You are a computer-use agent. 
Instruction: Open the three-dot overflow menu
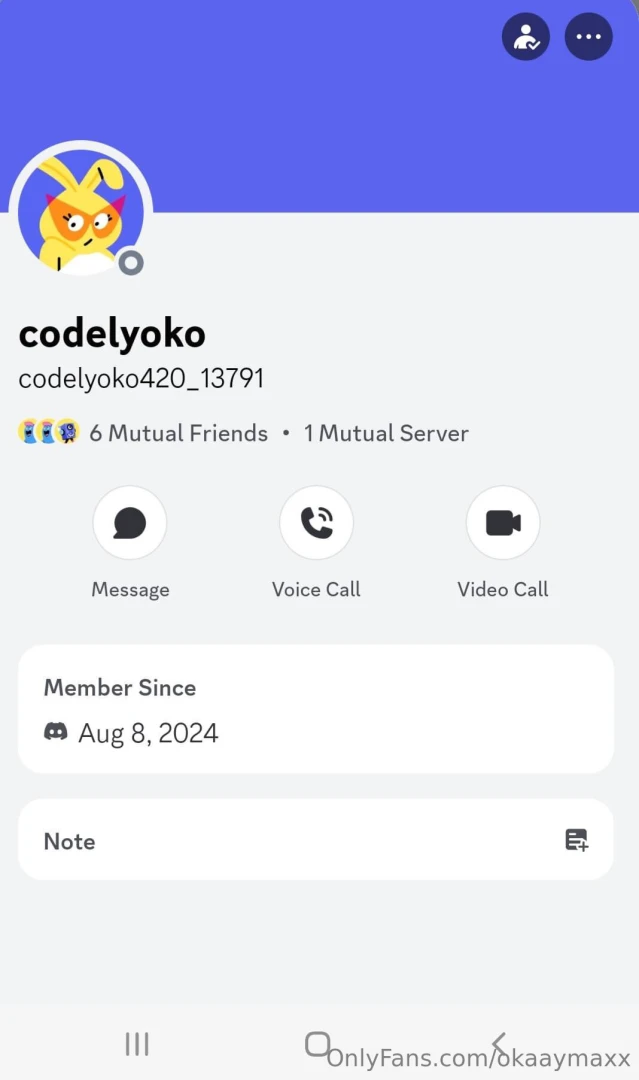pyautogui.click(x=588, y=37)
